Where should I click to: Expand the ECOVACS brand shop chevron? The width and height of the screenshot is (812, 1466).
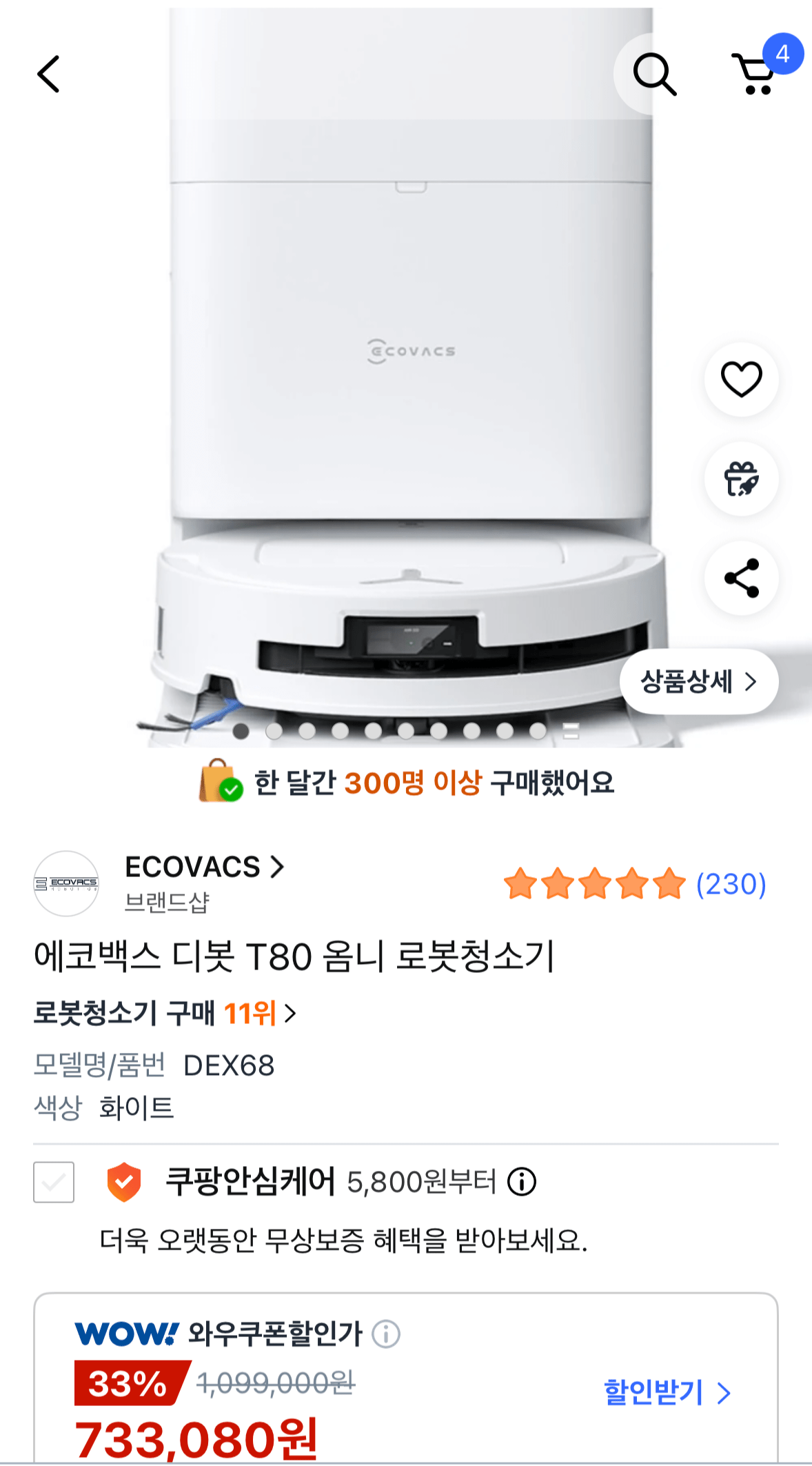coord(276,867)
